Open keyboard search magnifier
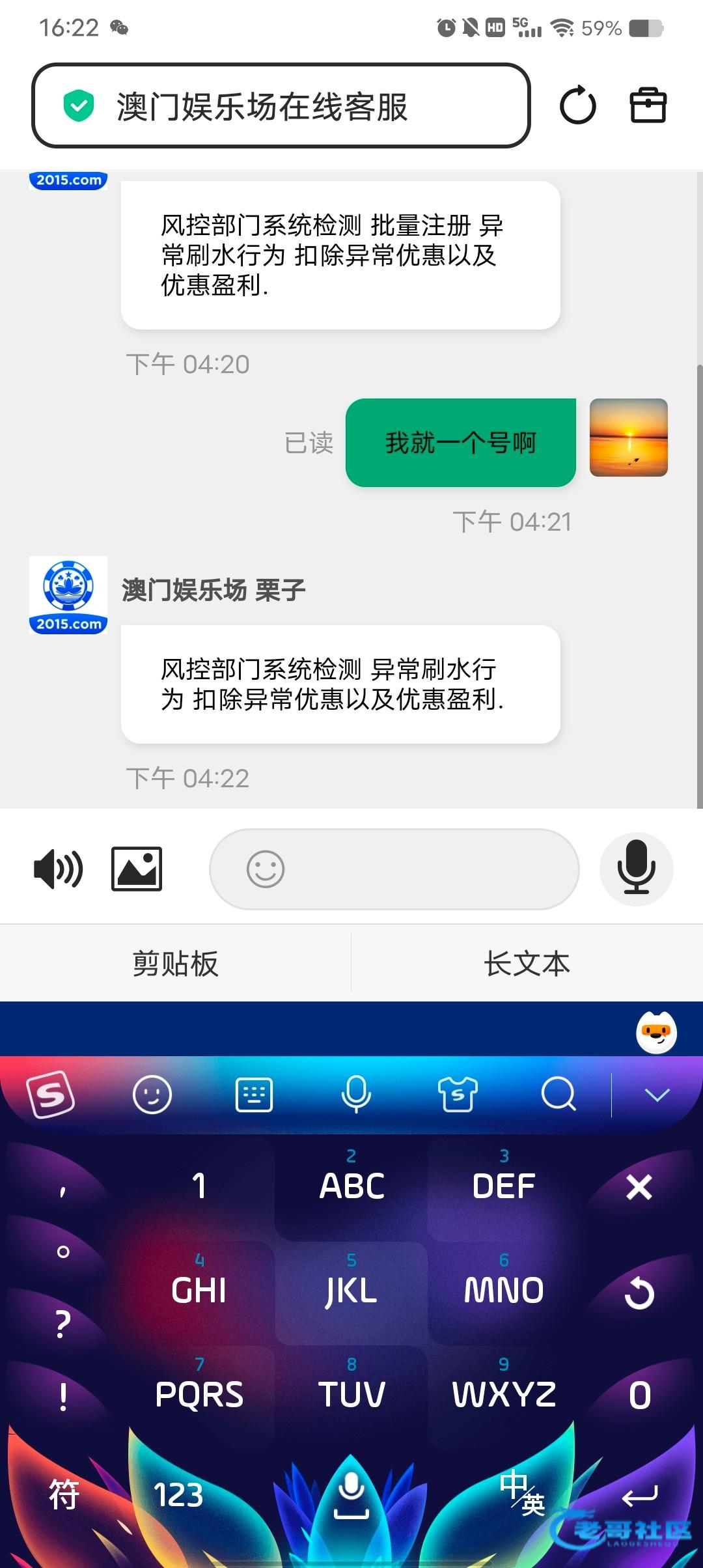703x1568 pixels. click(x=558, y=1095)
